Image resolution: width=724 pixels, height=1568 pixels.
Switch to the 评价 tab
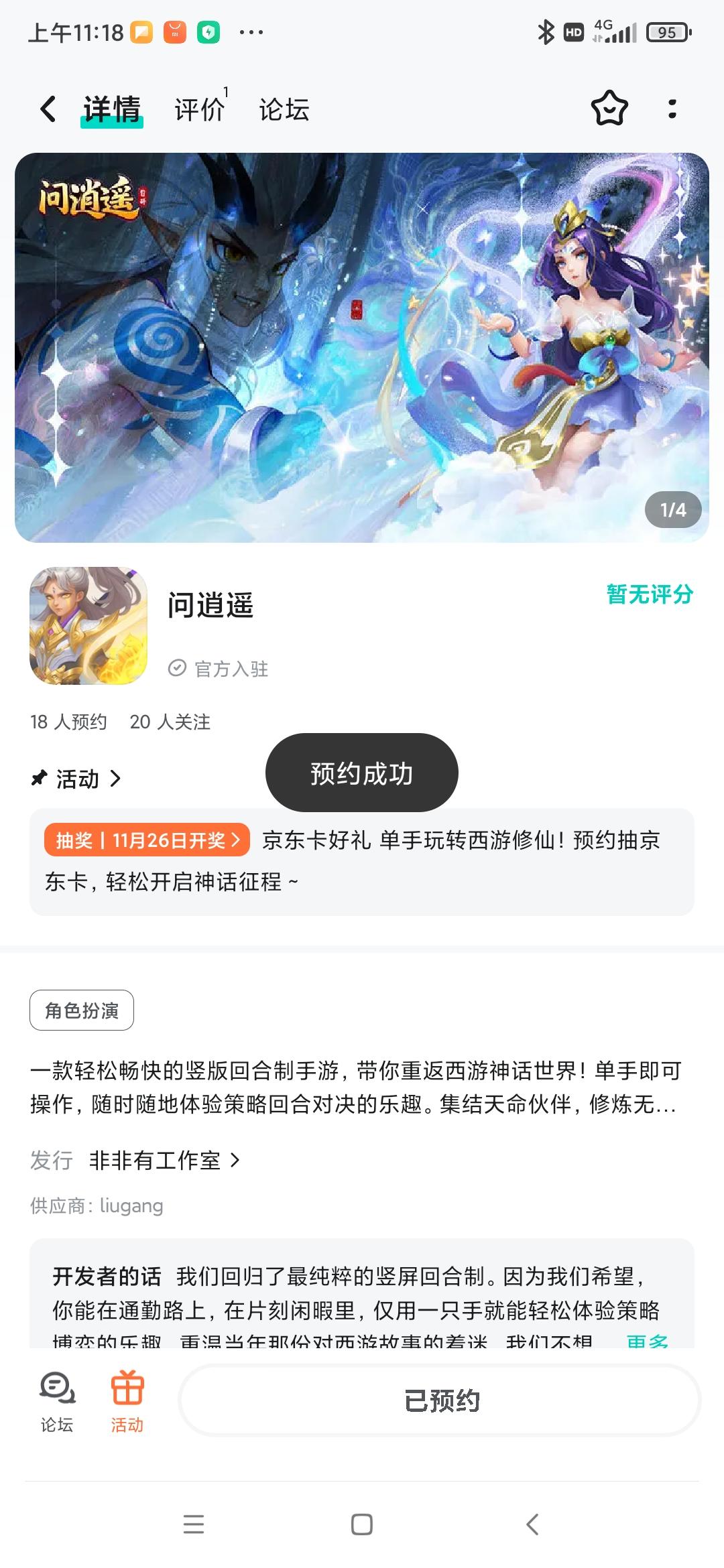click(199, 109)
